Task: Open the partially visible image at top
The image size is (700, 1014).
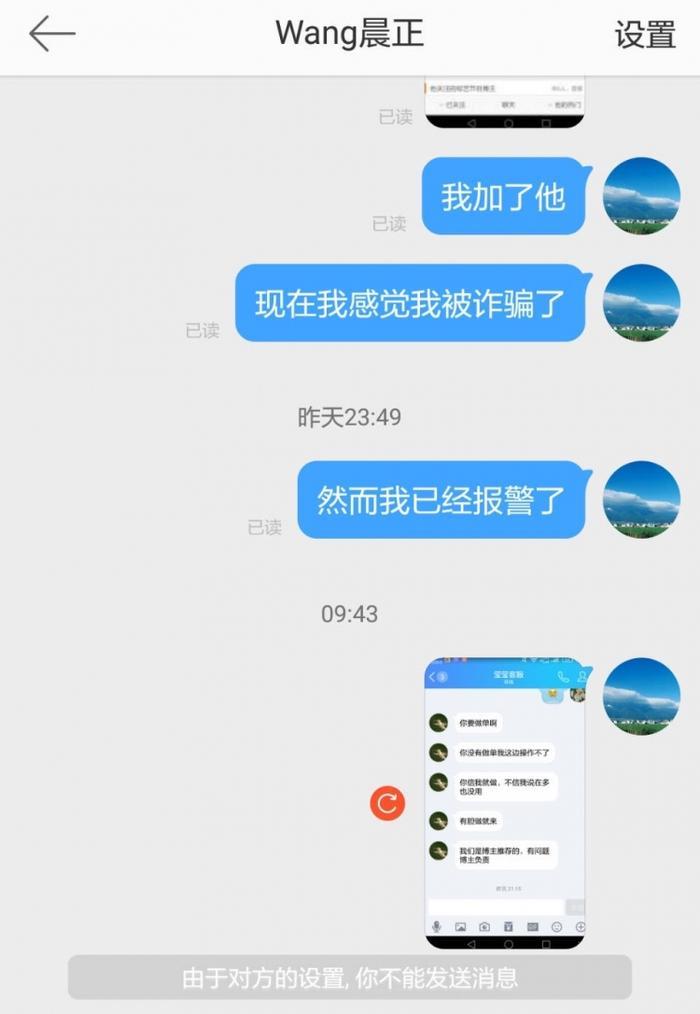Action: pos(505,102)
